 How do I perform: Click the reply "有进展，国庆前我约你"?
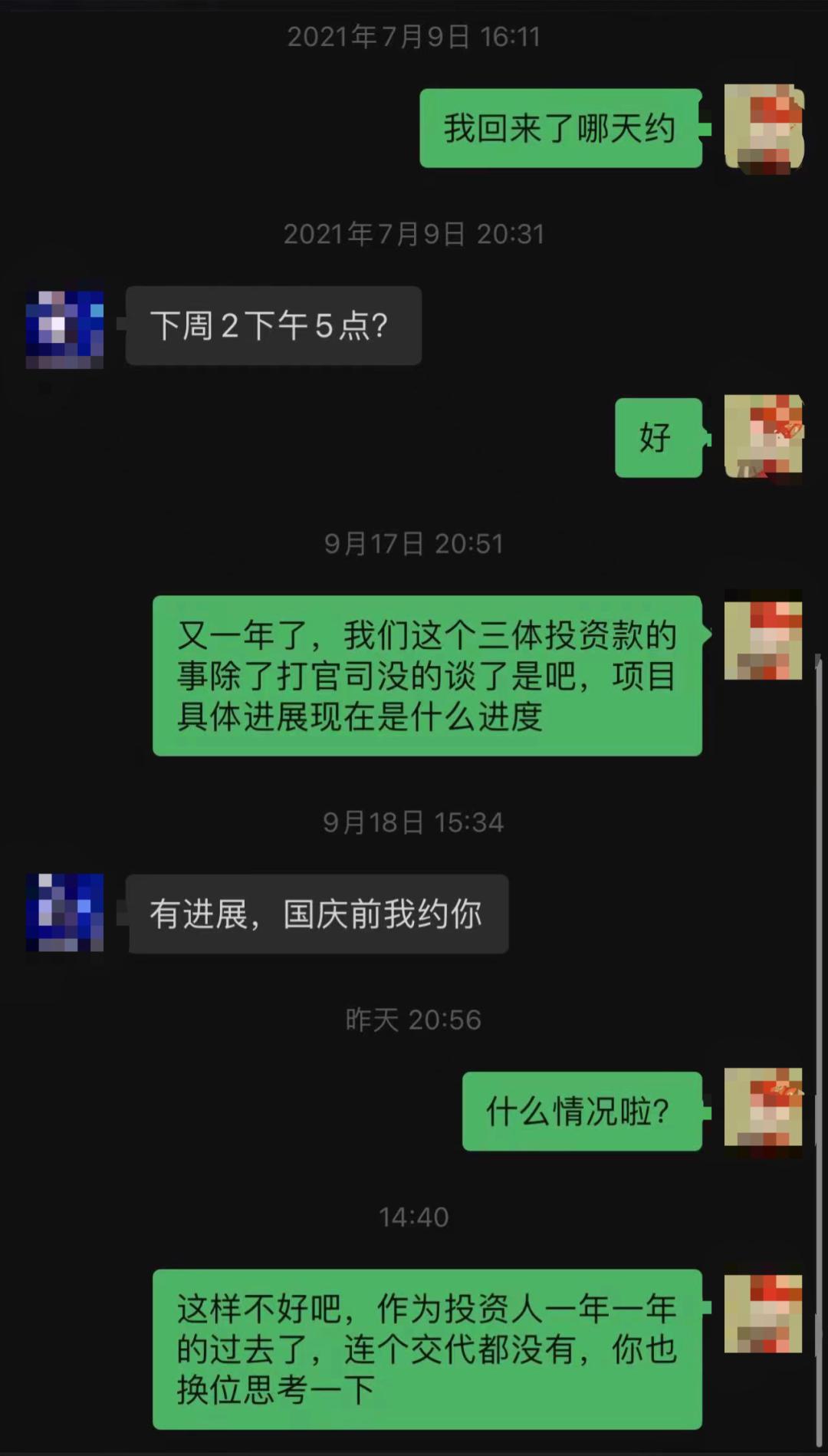[318, 914]
